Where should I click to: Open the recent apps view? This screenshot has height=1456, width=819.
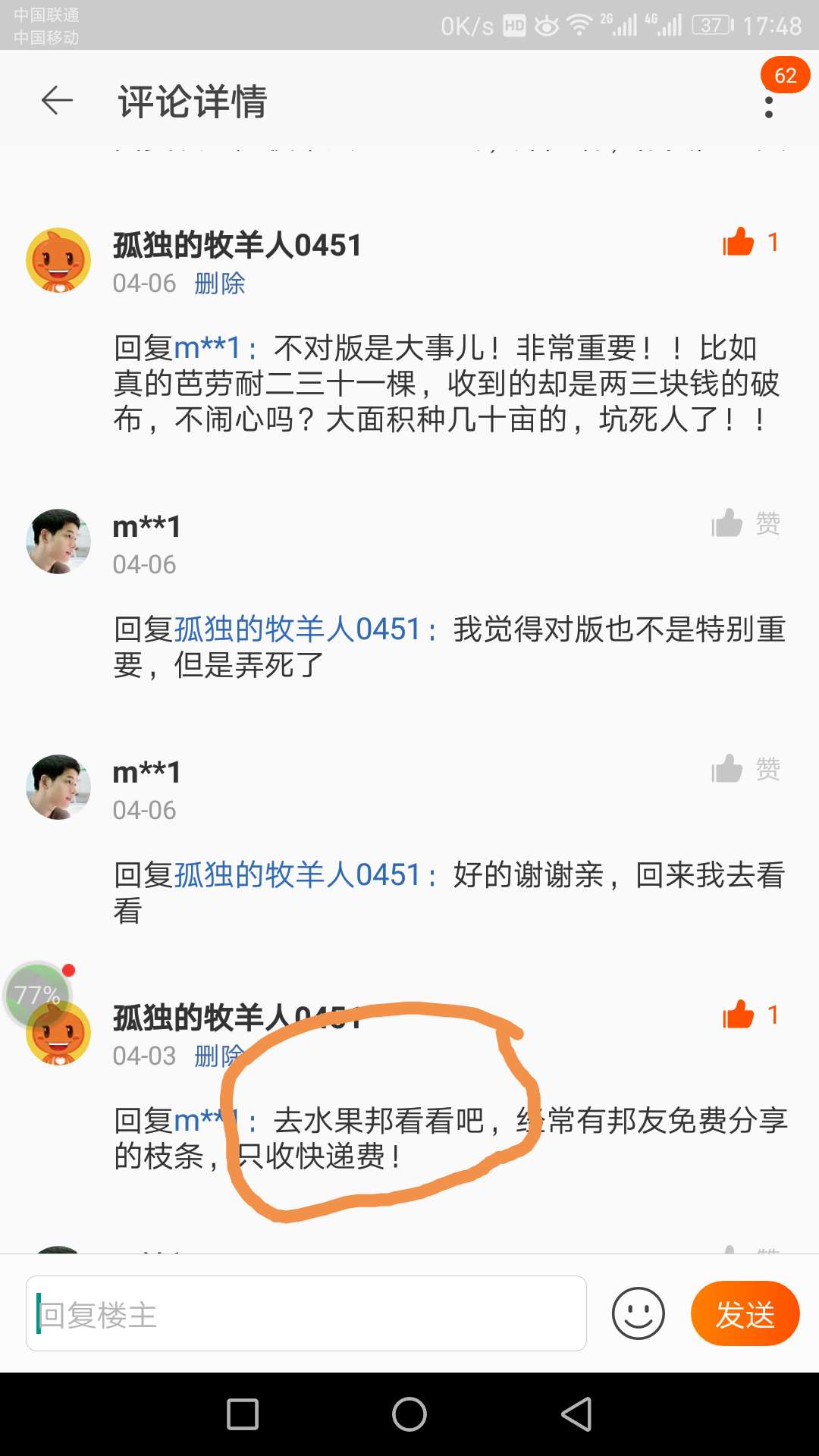[x=243, y=1414]
